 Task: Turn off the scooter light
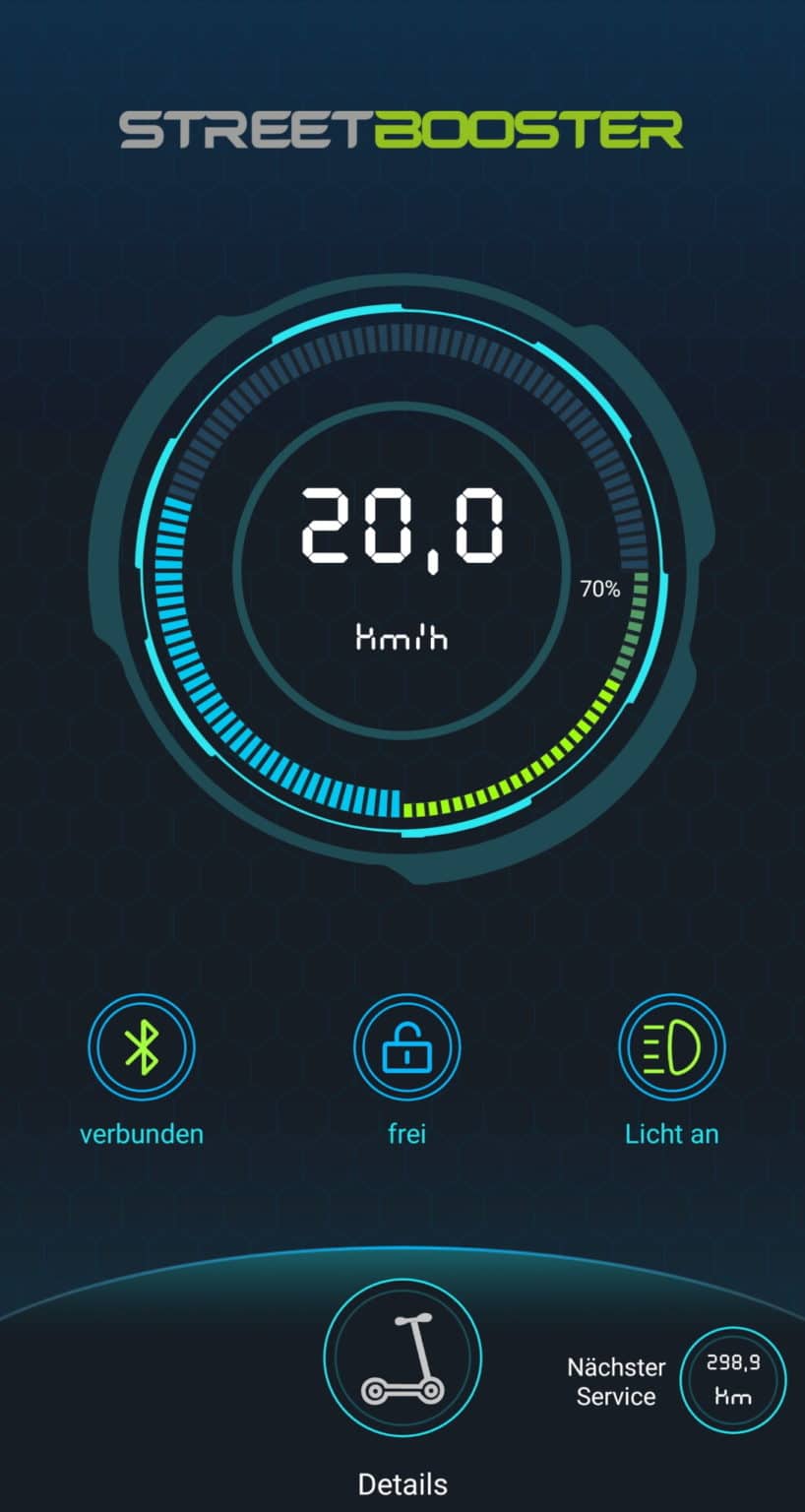click(671, 1046)
